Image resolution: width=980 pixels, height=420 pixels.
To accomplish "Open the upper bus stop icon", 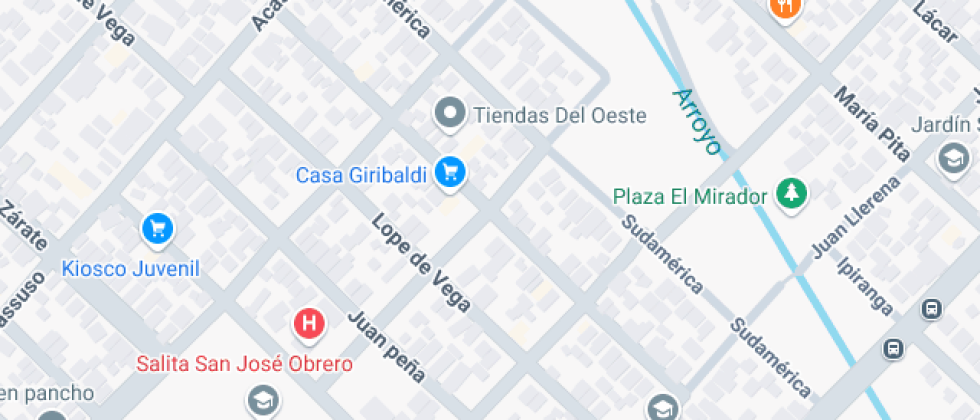I will (931, 309).
